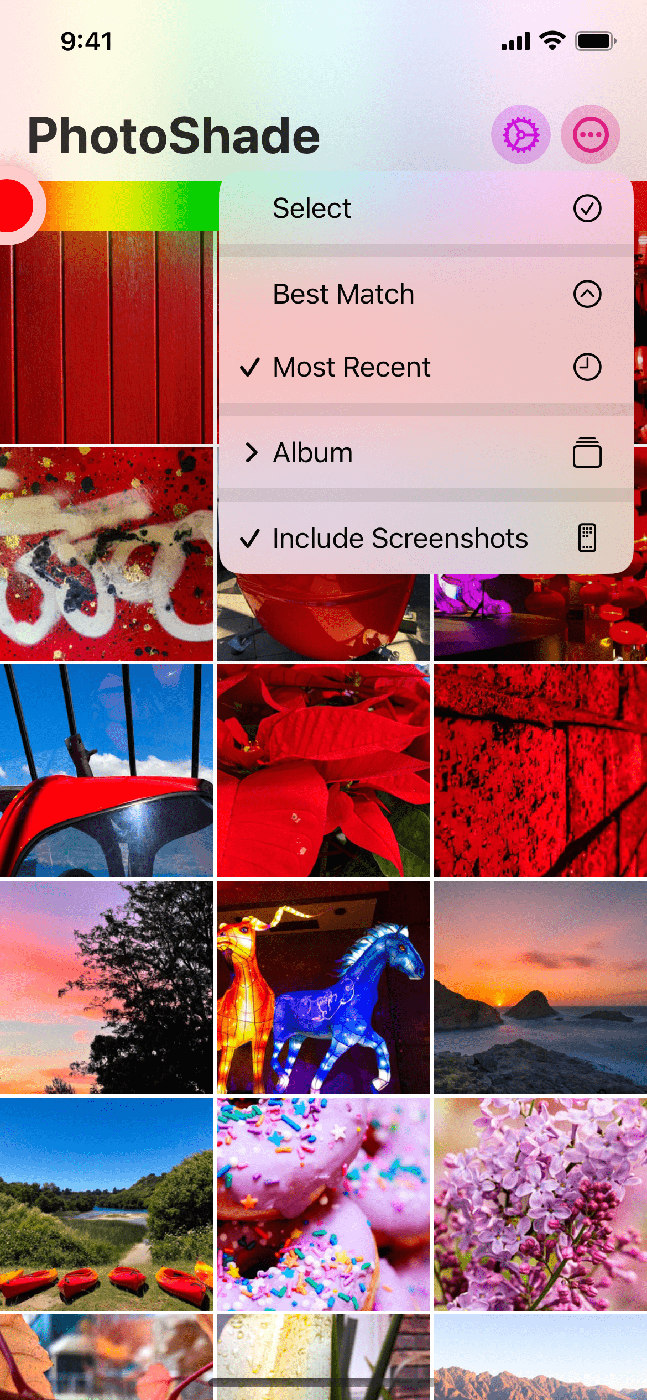The height and width of the screenshot is (1400, 647).
Task: Open the illuminated horse lanterns photo
Action: (323, 987)
